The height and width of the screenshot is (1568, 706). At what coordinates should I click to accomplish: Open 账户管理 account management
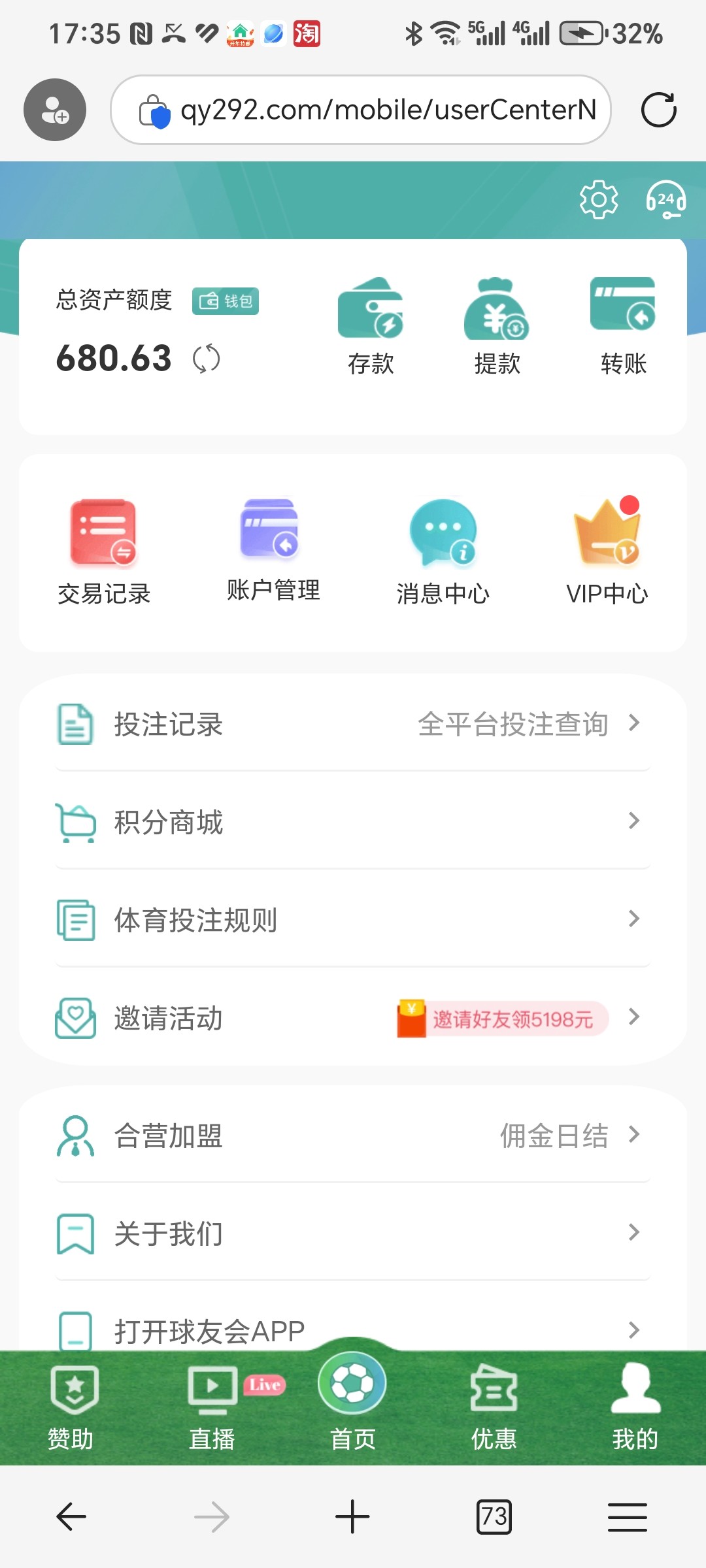273,550
